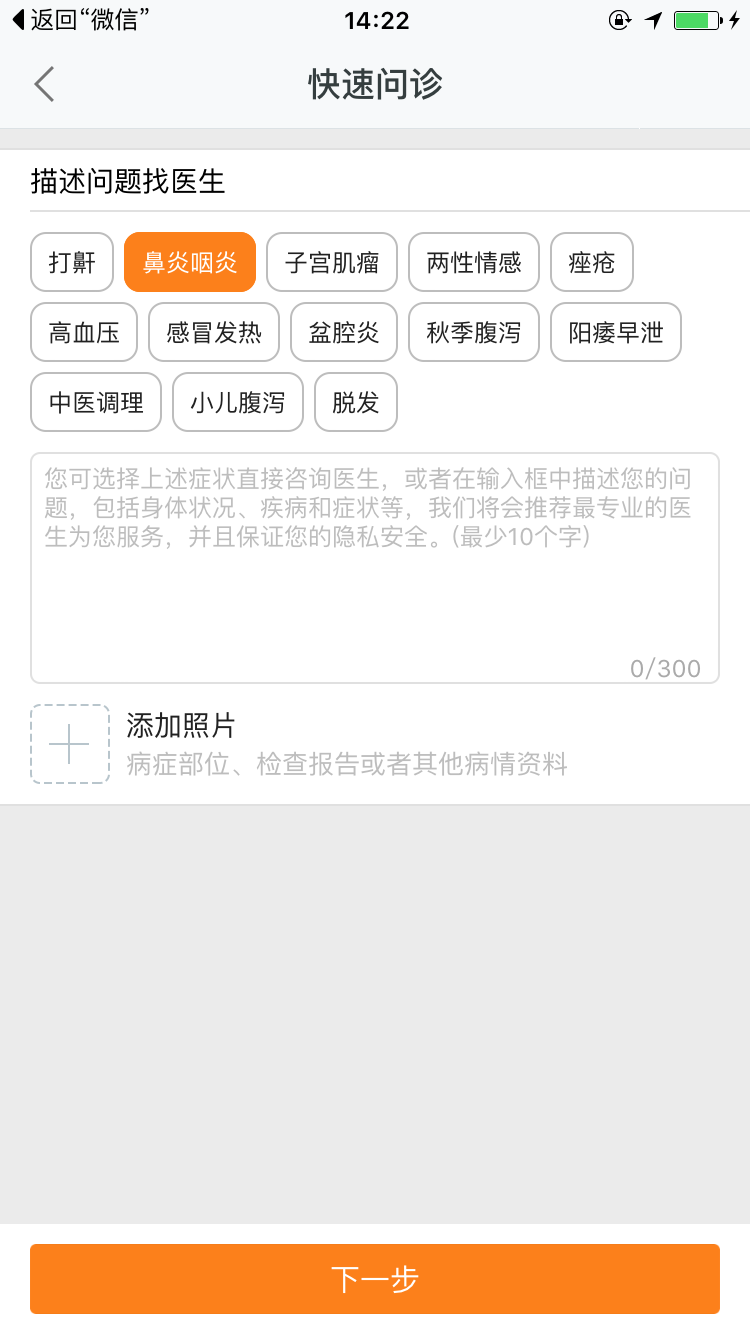Screen dimensions: 750x1334
Task: Select the 小儿腹泻 symptom tag
Action: click(237, 402)
